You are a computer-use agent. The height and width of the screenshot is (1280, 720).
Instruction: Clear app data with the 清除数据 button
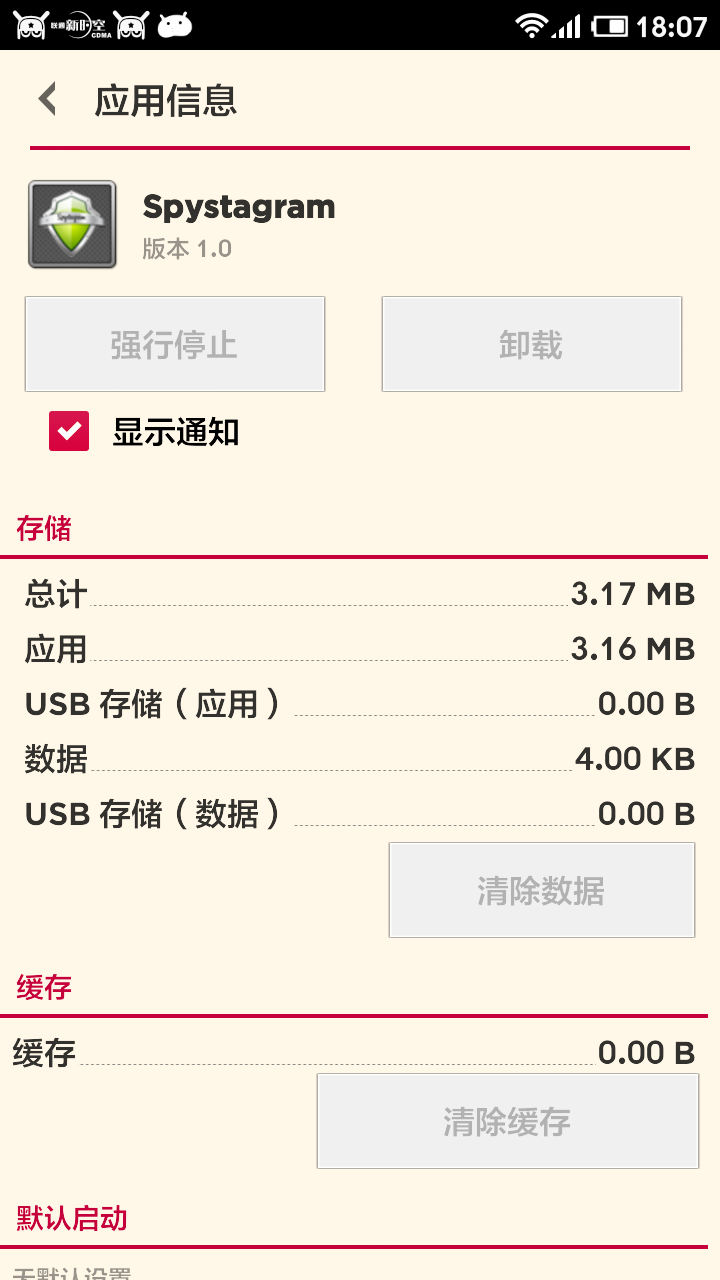541,890
